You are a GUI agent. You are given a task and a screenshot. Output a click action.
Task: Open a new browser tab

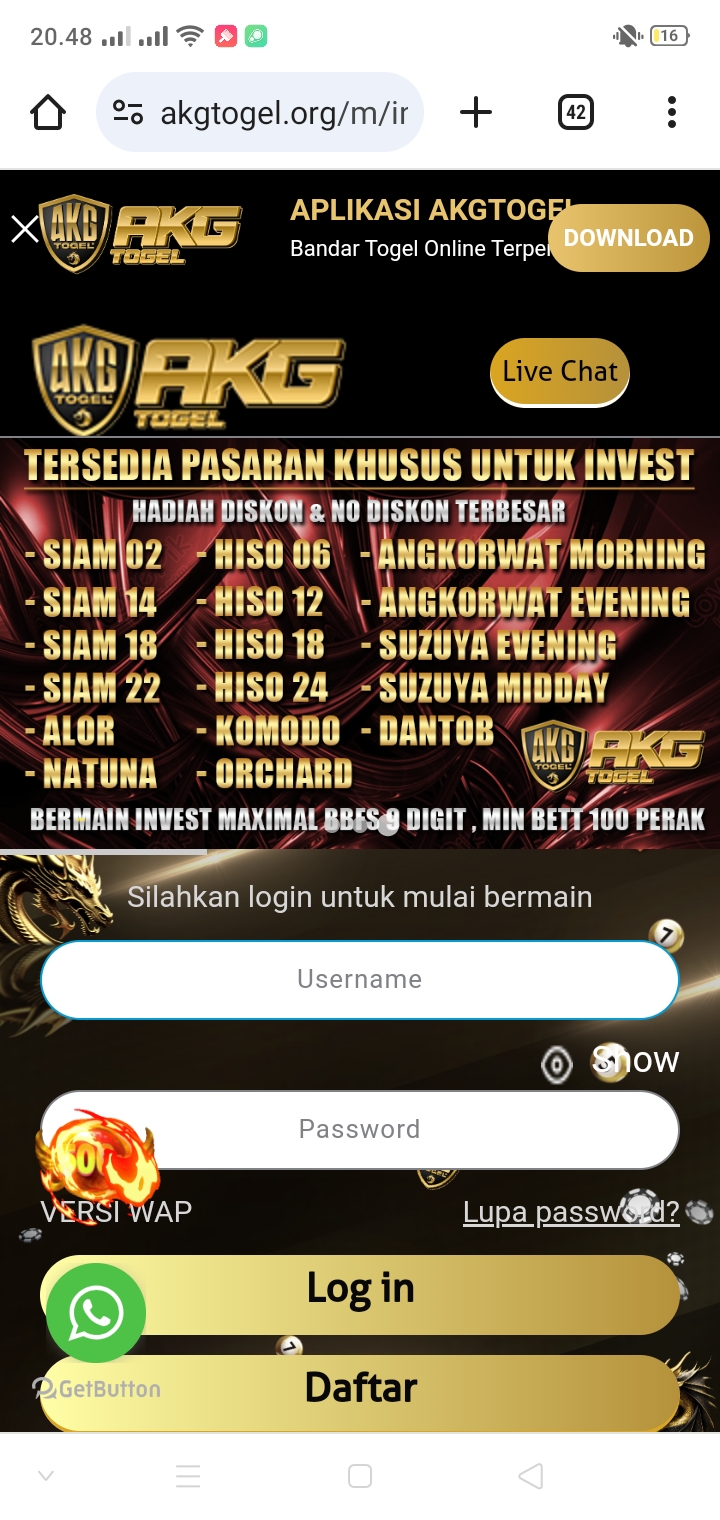(x=476, y=112)
